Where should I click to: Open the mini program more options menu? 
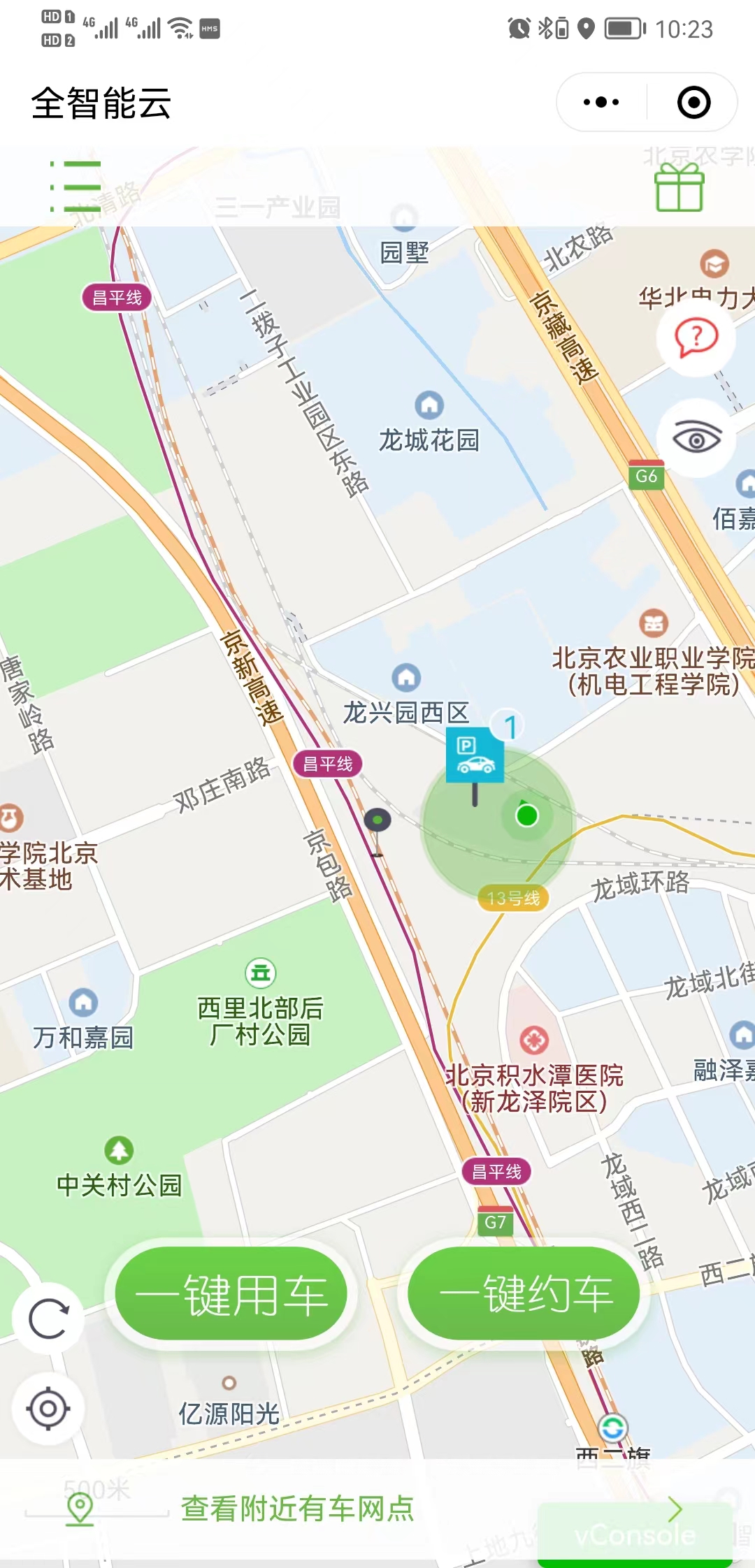pyautogui.click(x=601, y=102)
